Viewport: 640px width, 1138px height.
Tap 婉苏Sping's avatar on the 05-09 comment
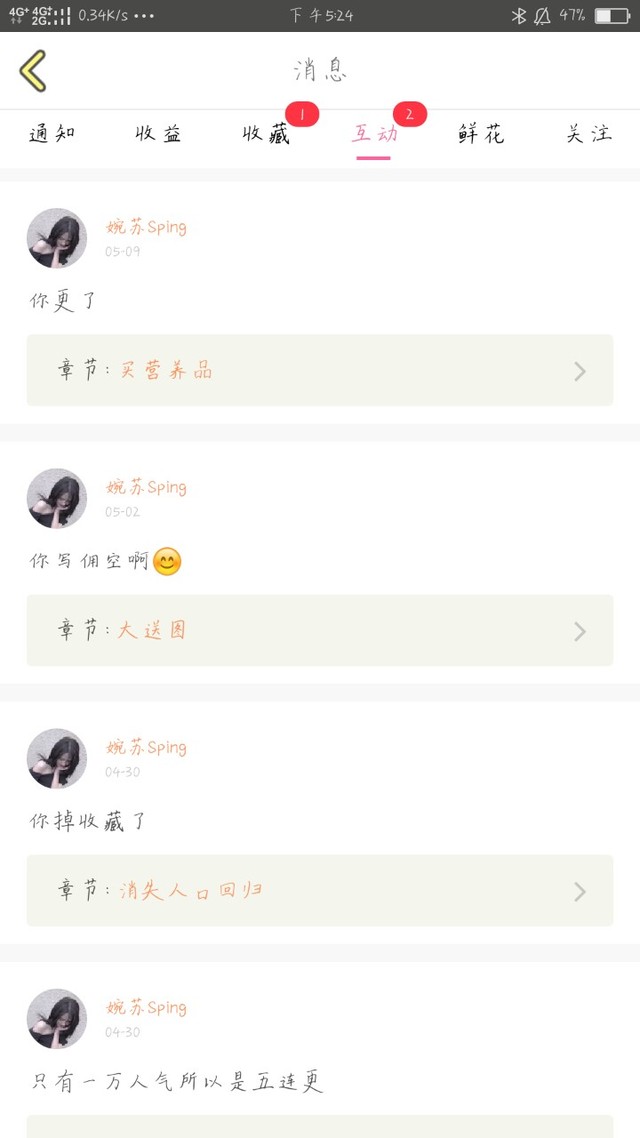57,238
